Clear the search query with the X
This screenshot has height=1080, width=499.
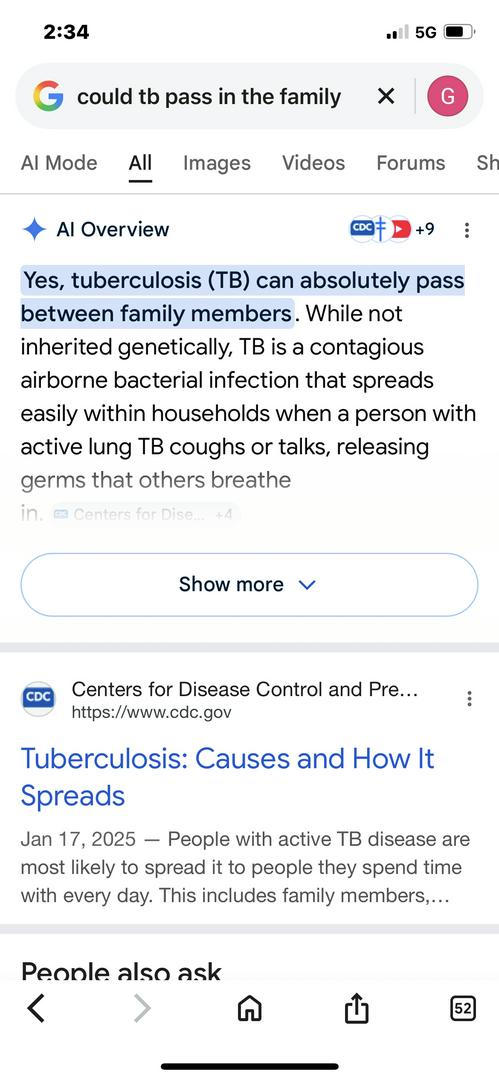click(x=387, y=96)
